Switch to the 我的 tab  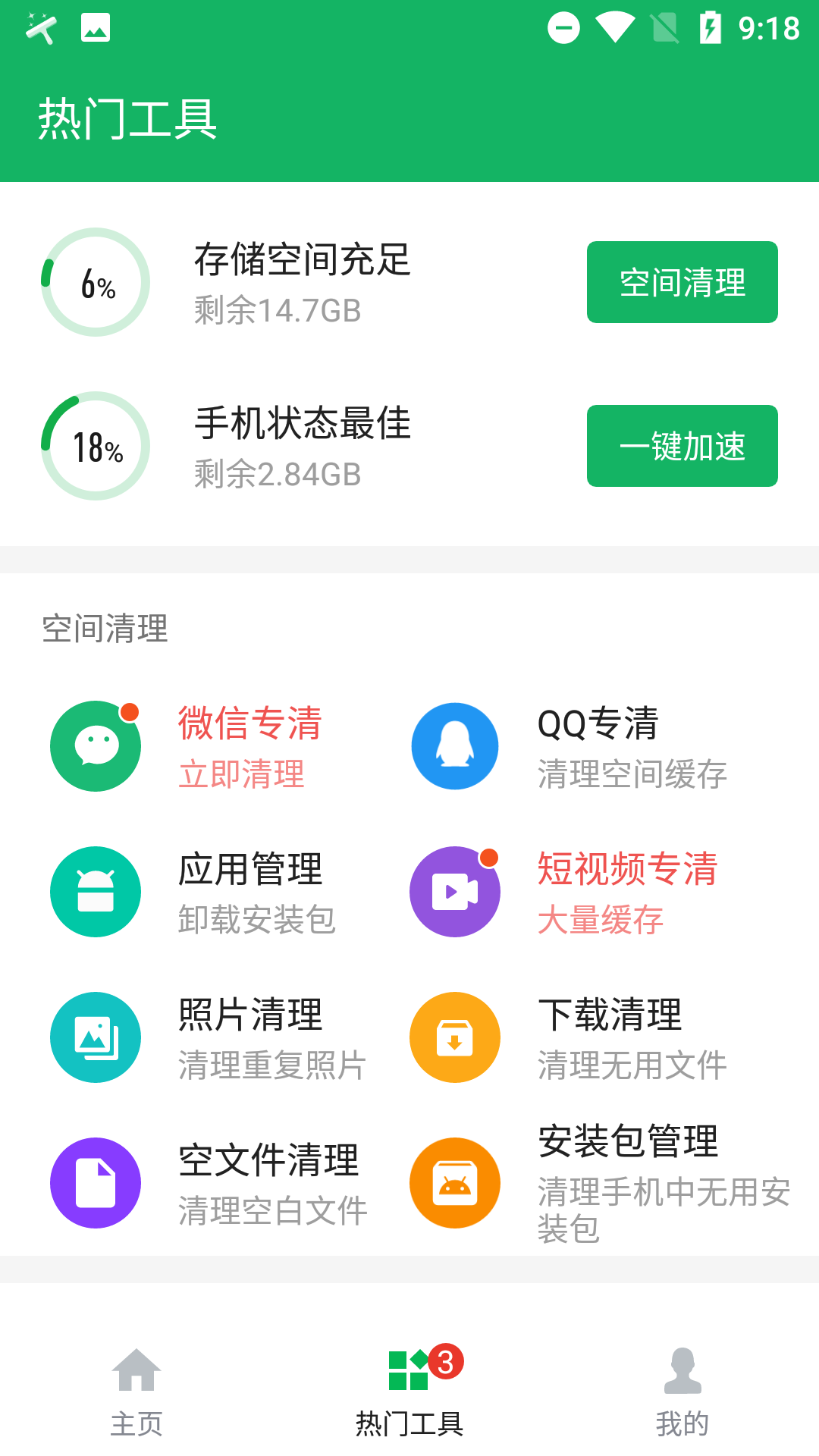682,1392
